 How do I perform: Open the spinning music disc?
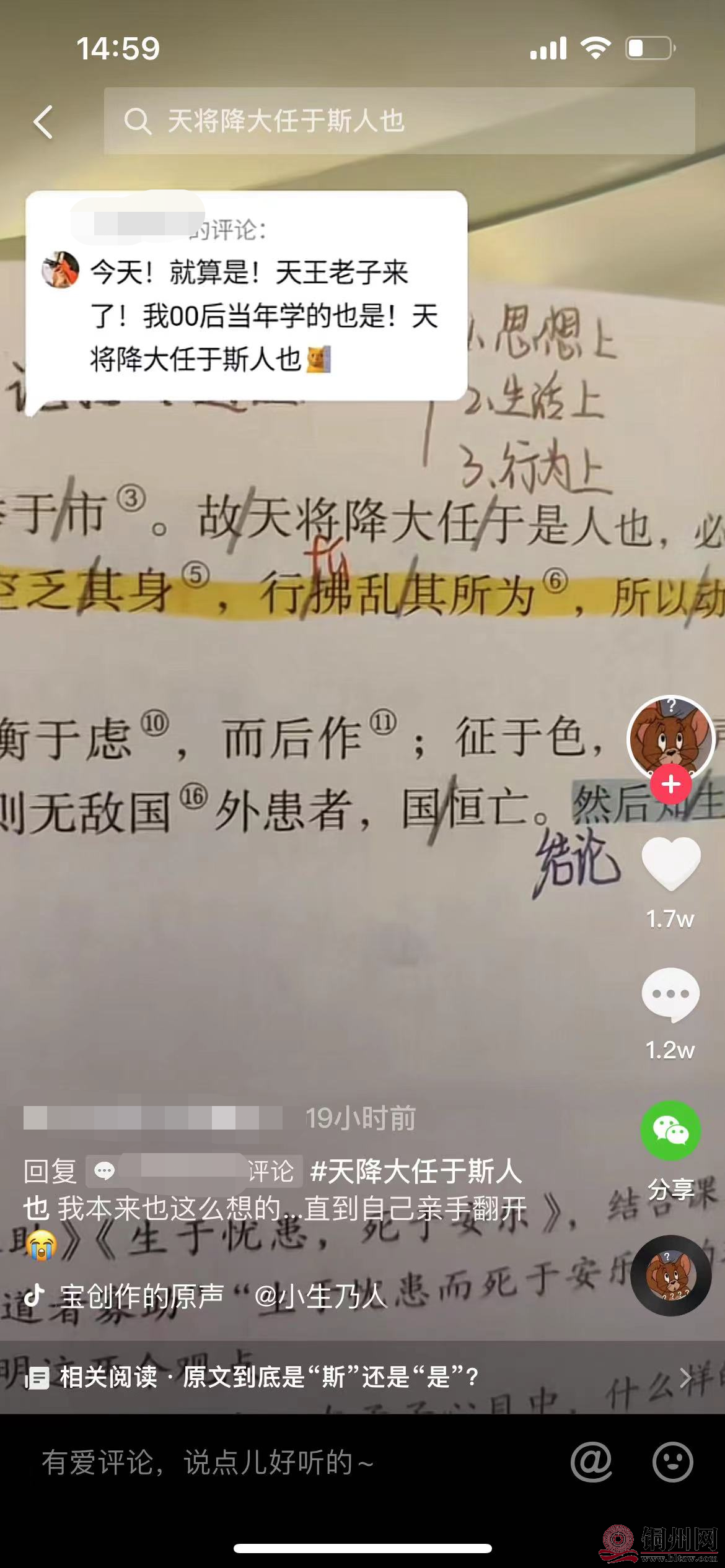tap(670, 1275)
